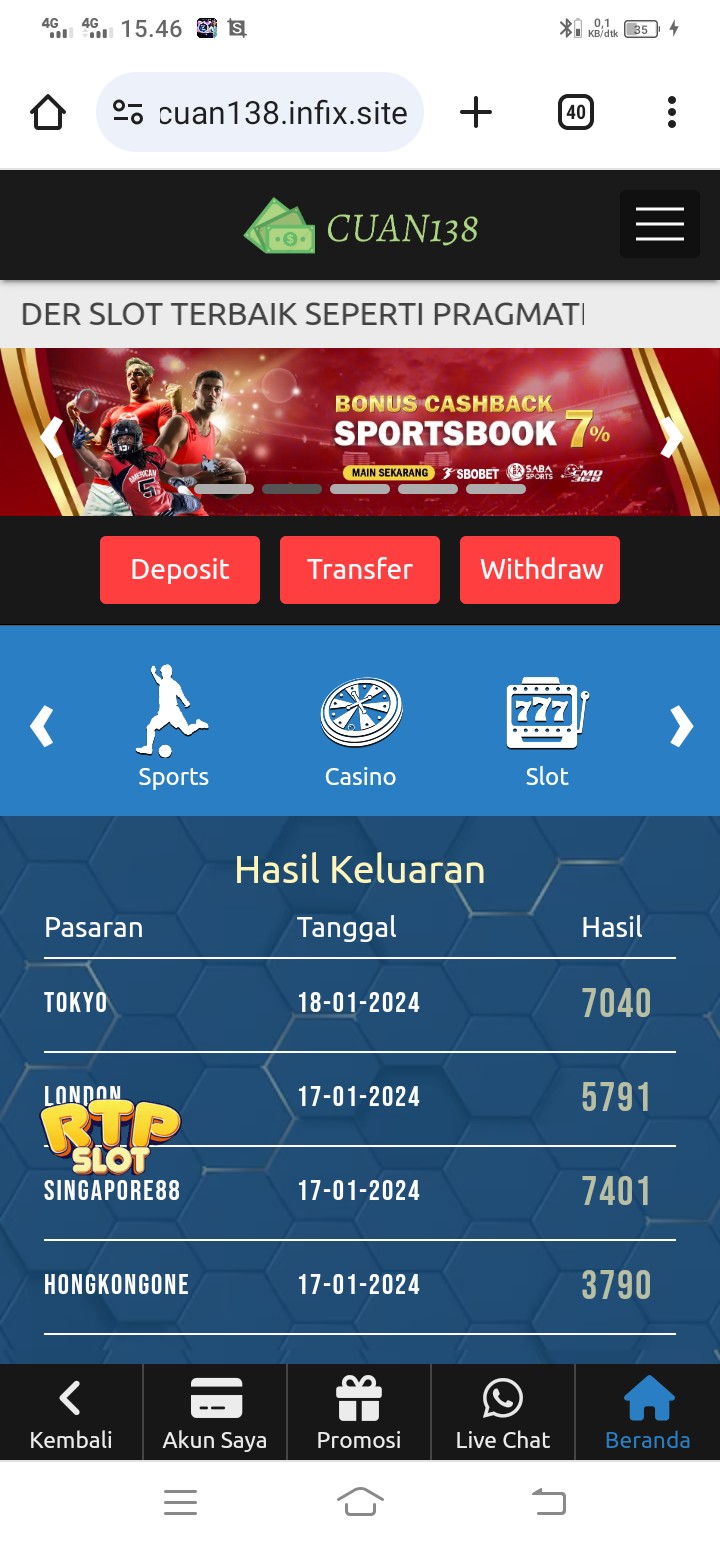Show next game categories with right arrow
This screenshot has width=720, height=1544.
pyautogui.click(x=681, y=726)
